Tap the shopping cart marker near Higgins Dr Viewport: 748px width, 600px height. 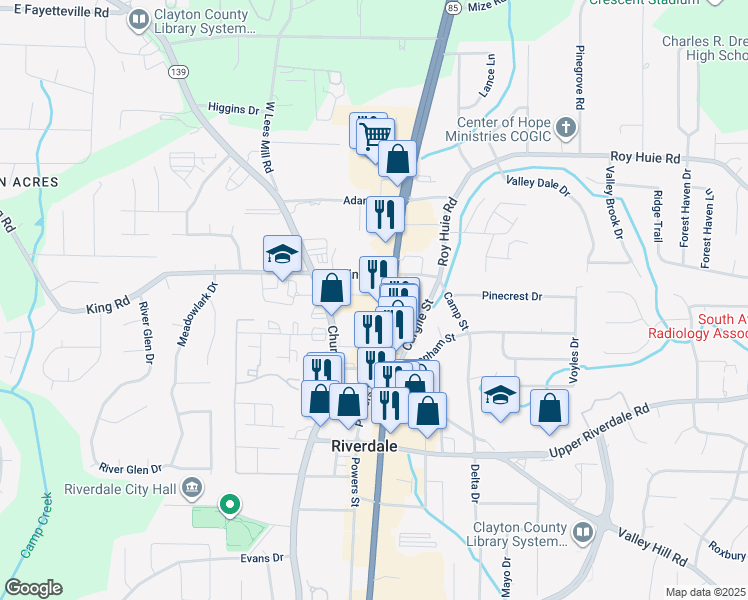point(375,137)
